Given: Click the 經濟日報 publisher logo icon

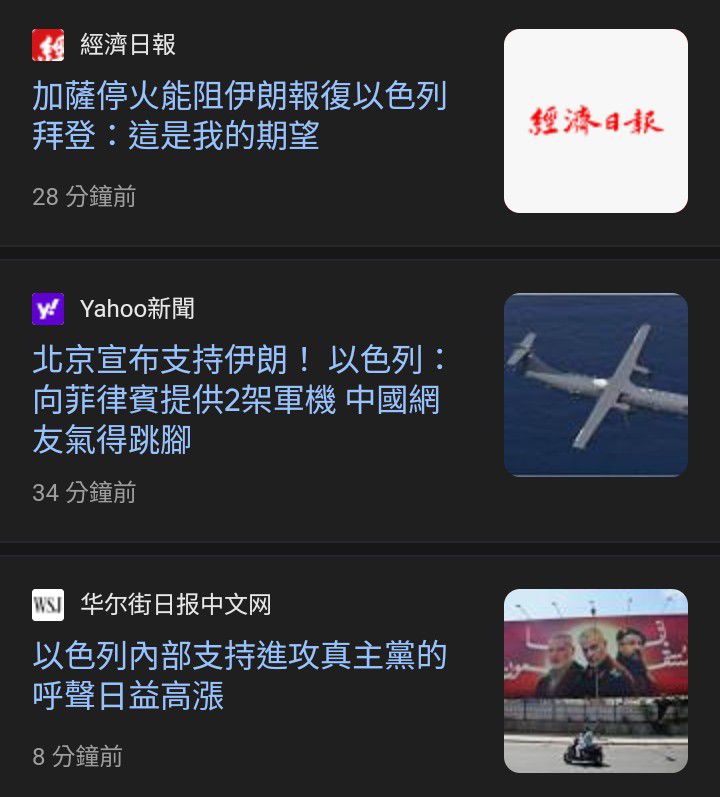Looking at the screenshot, I should pos(47,42).
